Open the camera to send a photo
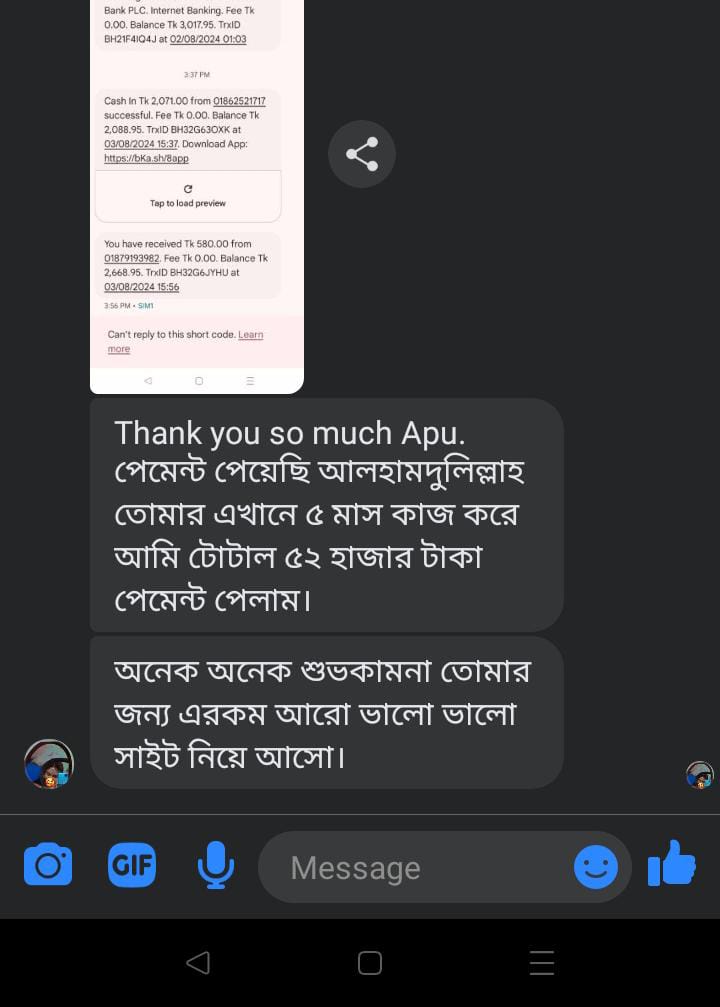Image resolution: width=720 pixels, height=1007 pixels. [x=48, y=865]
